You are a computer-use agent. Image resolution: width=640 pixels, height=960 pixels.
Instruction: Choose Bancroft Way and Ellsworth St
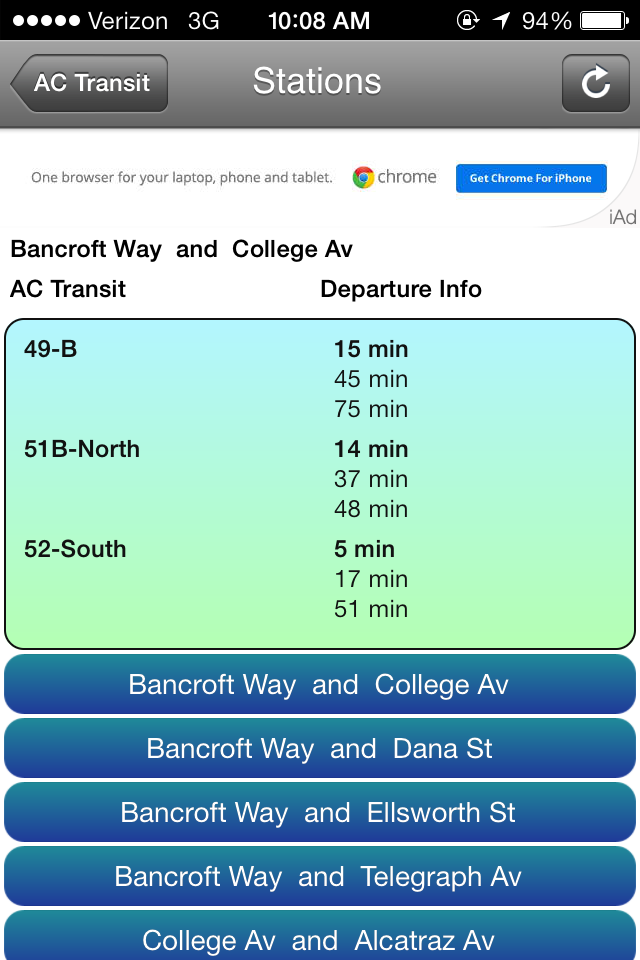320,813
